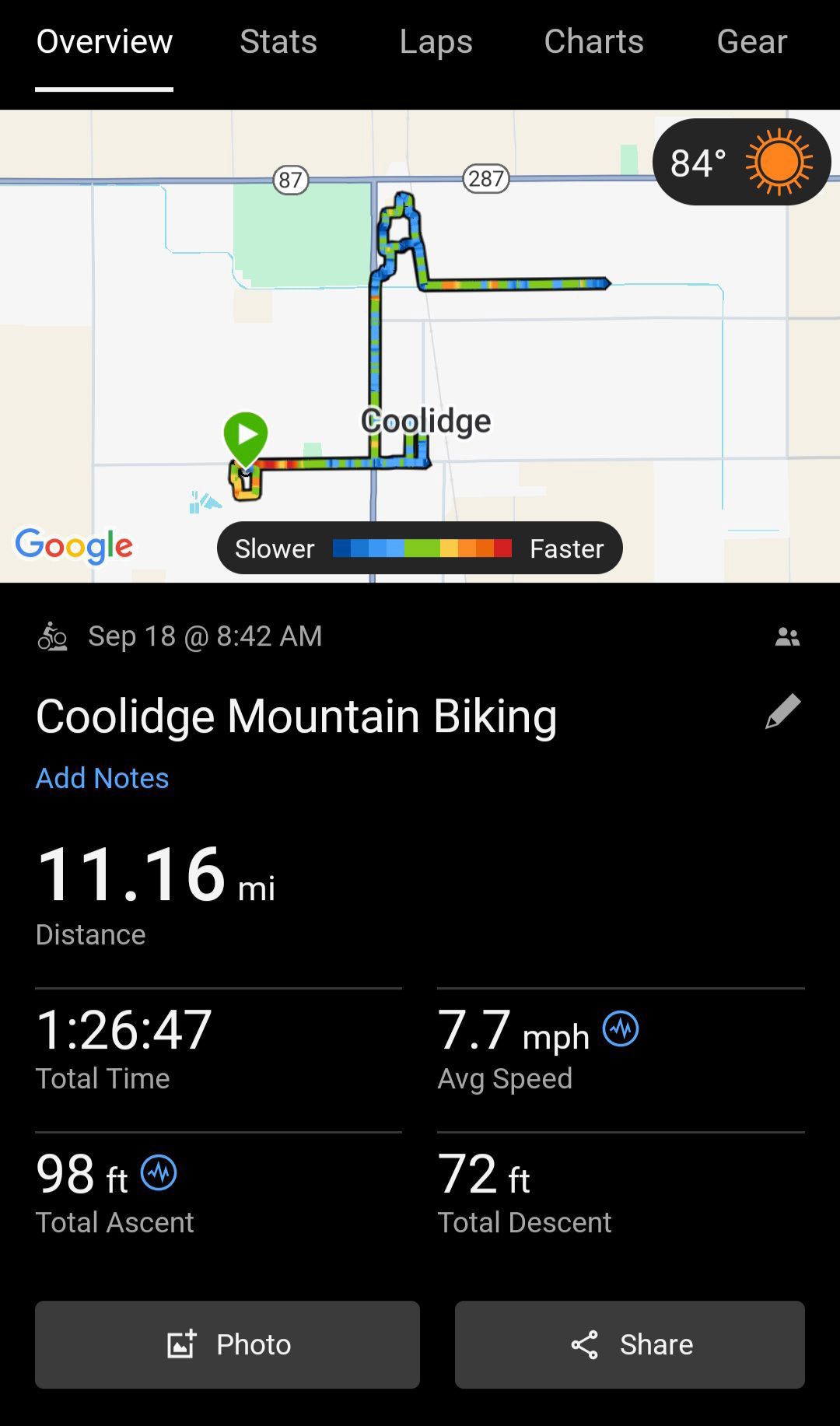Tap the Avg Speed info icon
Image resolution: width=840 pixels, height=1426 pixels.
click(621, 1028)
